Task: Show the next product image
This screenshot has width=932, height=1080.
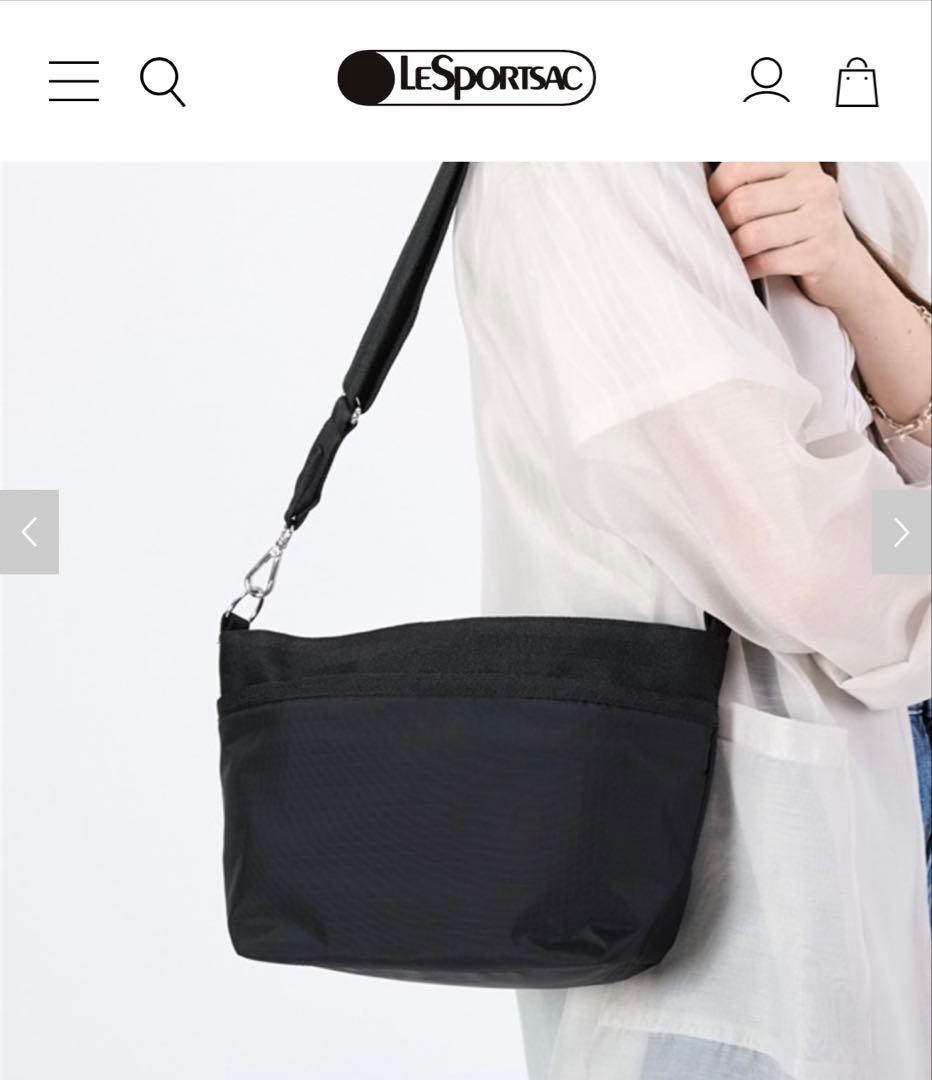Action: click(901, 532)
